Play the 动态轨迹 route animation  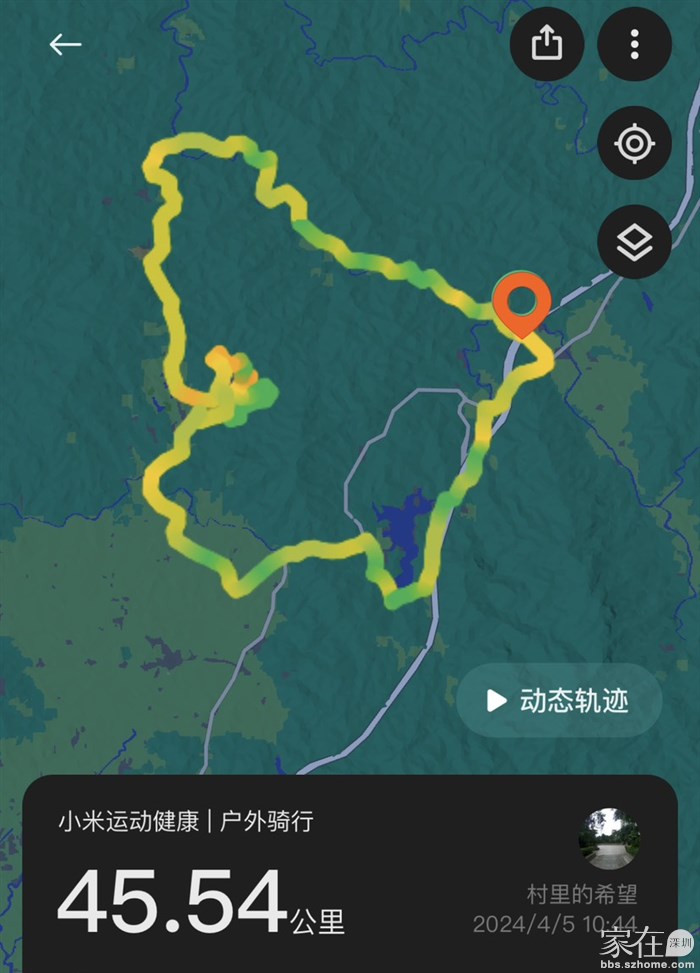pyautogui.click(x=560, y=700)
